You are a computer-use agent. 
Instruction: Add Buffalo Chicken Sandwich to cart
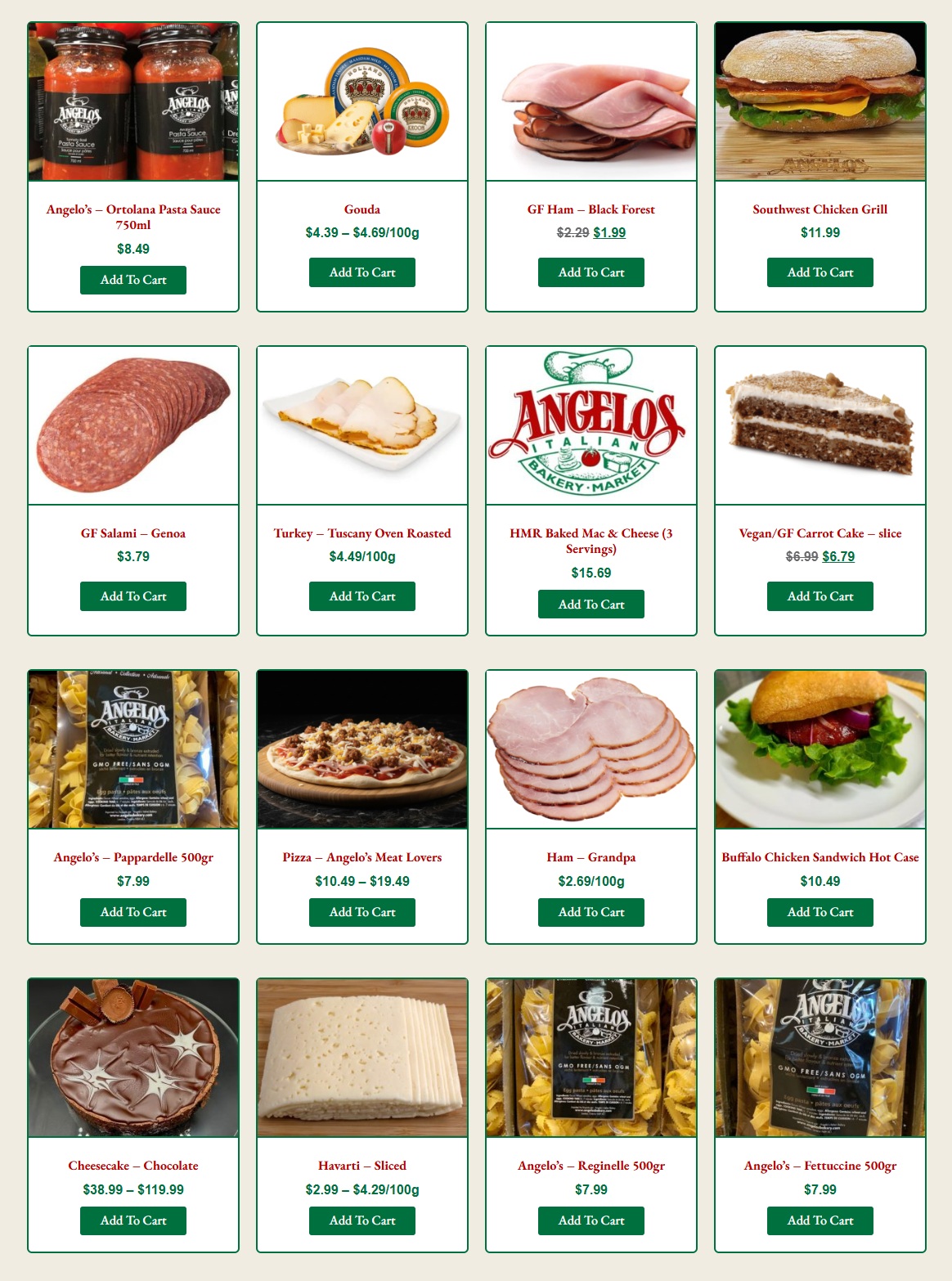[x=820, y=911]
